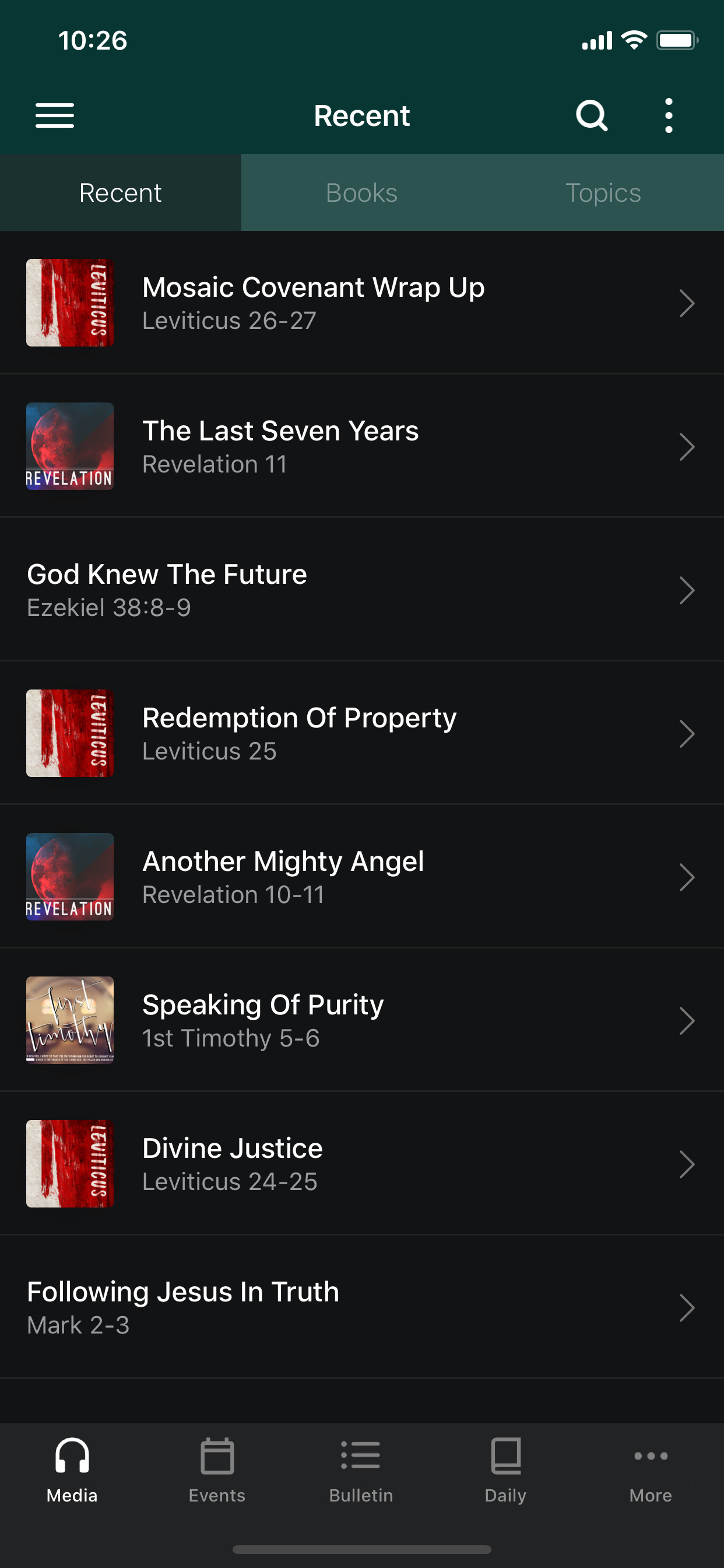Search the sermon media
The width and height of the screenshot is (724, 1568).
pos(591,116)
